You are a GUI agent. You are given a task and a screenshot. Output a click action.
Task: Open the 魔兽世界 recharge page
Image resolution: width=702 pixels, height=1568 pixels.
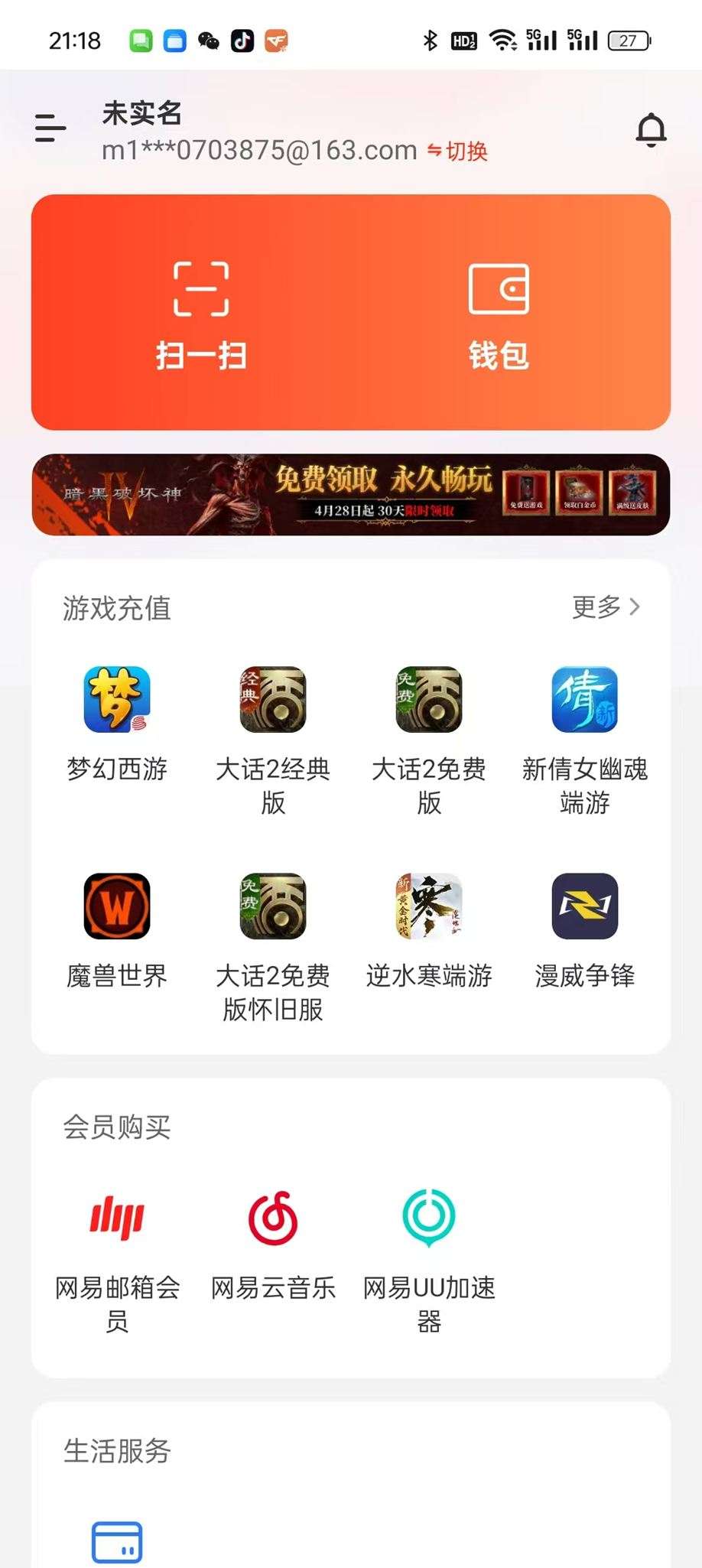[x=117, y=906]
